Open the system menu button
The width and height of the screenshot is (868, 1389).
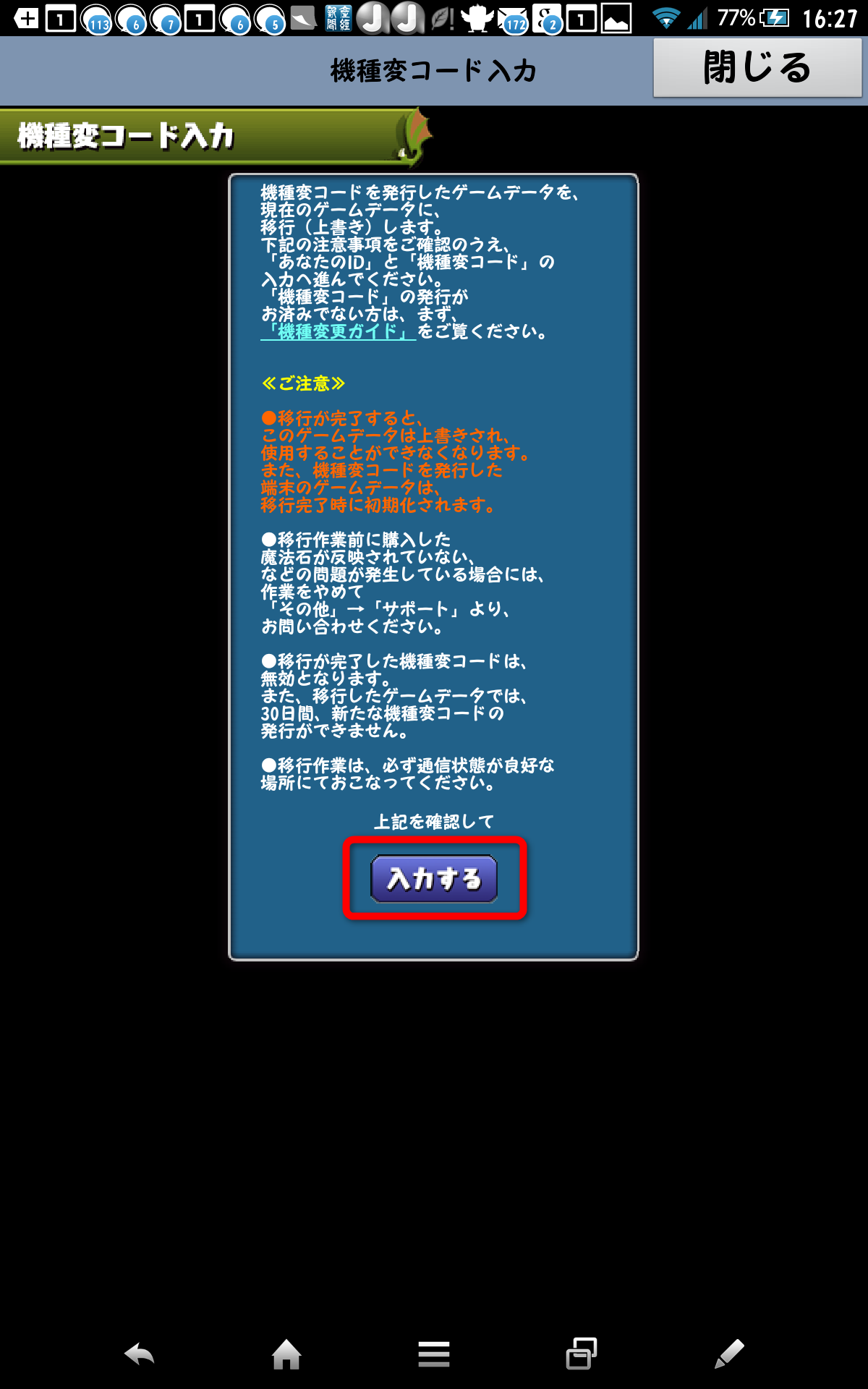tap(434, 1354)
